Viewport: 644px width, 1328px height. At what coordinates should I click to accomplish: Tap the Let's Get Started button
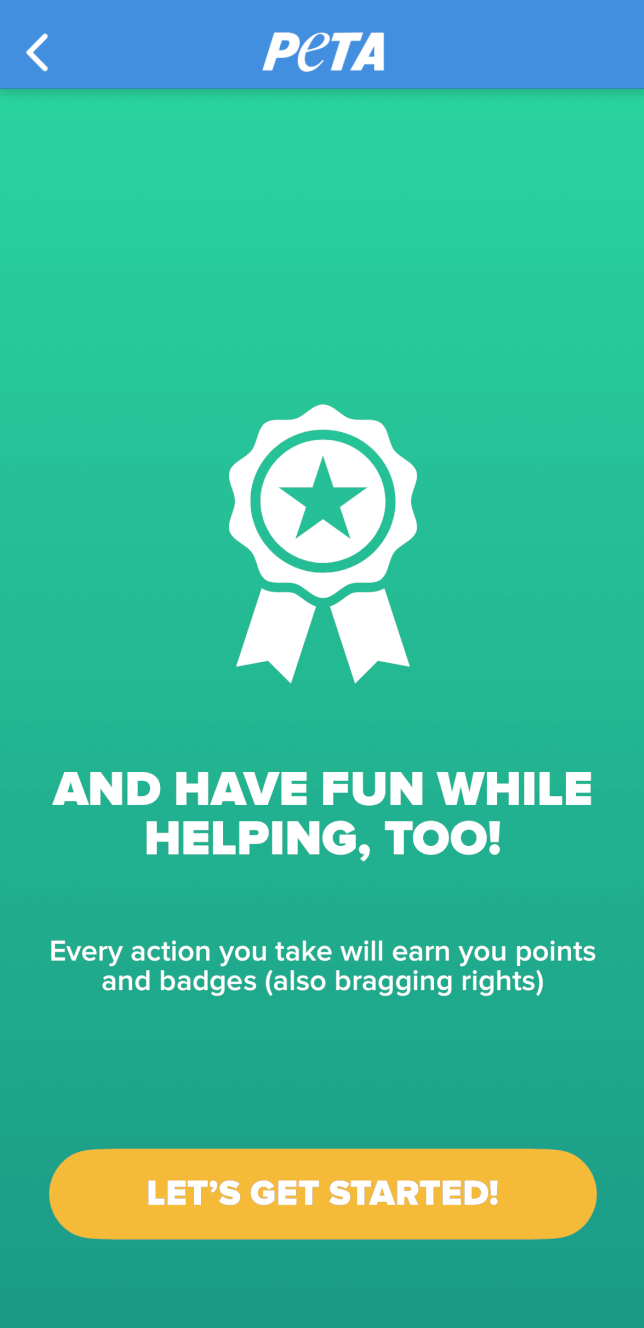click(322, 1193)
